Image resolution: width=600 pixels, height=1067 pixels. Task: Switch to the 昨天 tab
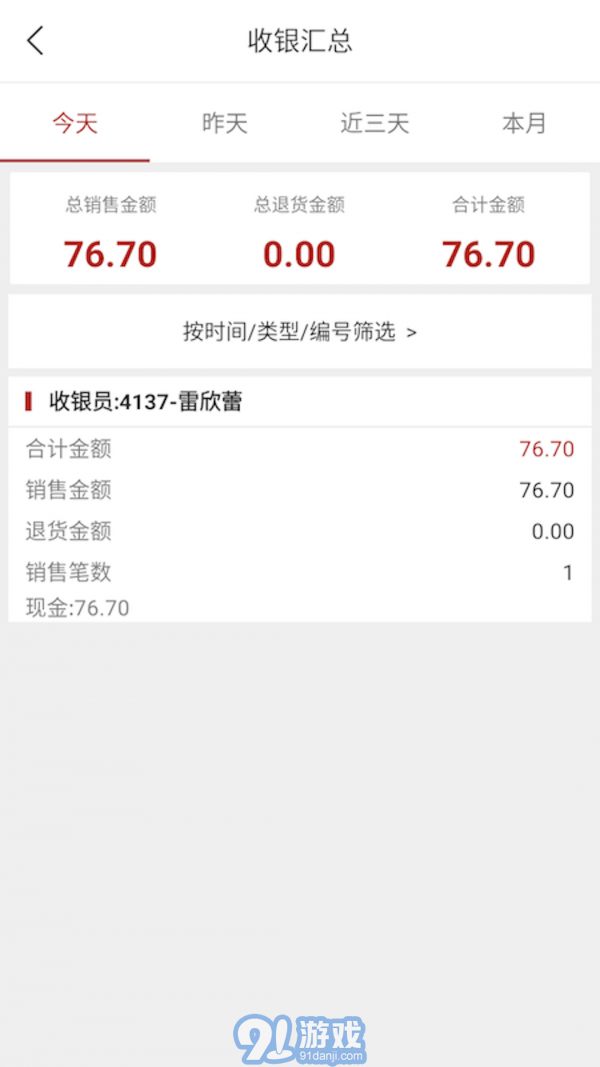(224, 124)
